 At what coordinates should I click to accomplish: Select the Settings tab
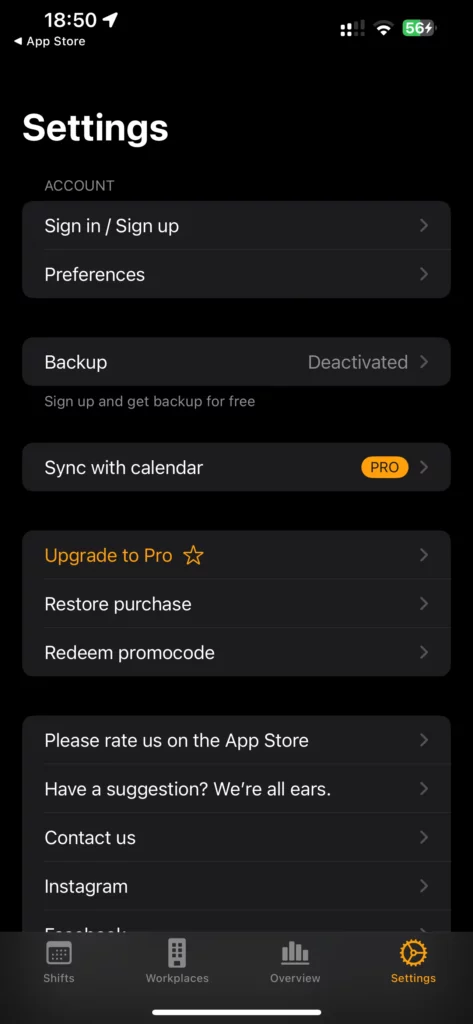413,962
